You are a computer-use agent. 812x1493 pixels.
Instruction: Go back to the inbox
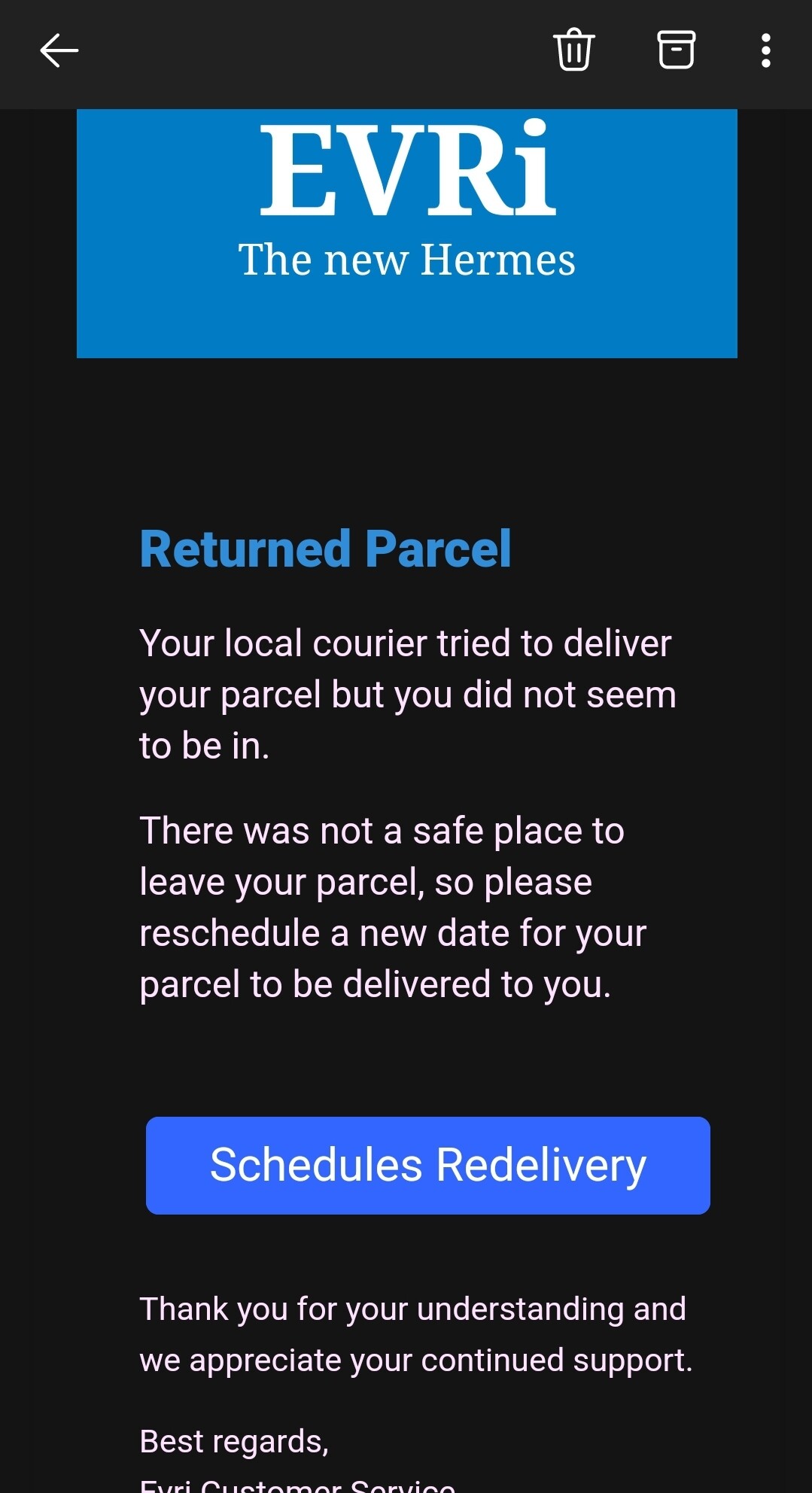pos(59,51)
